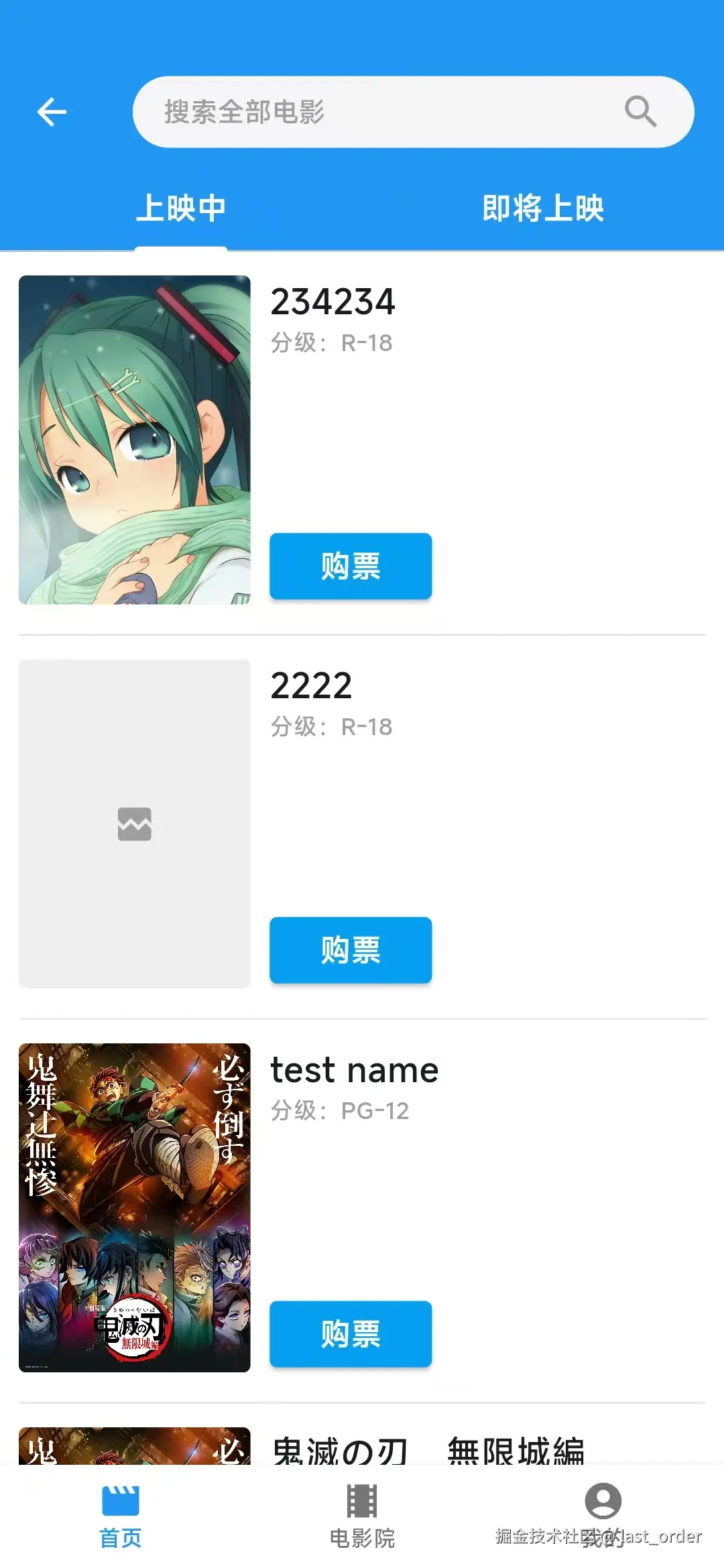Buy tickets for test name

click(x=351, y=1334)
